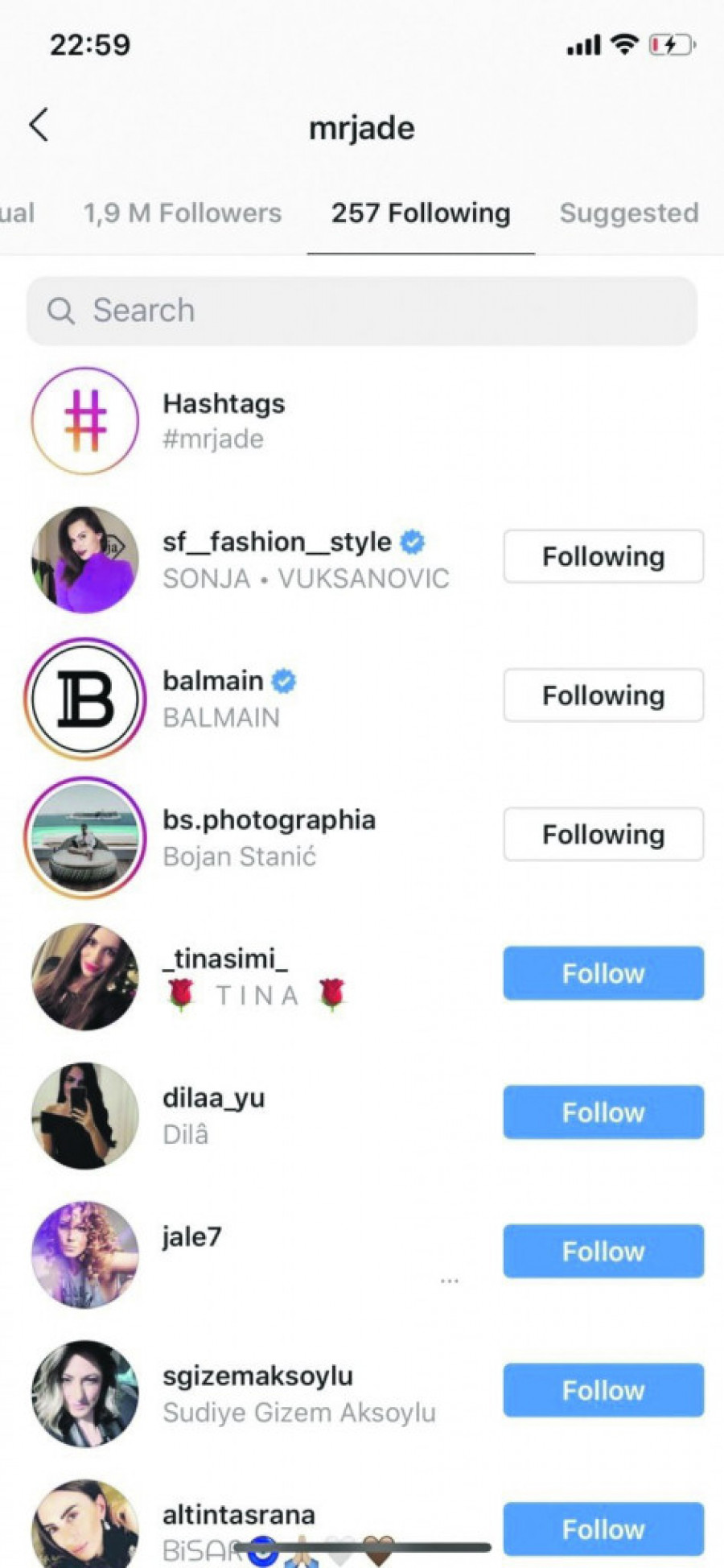Tap Following button beside bs.photographia

(603, 835)
